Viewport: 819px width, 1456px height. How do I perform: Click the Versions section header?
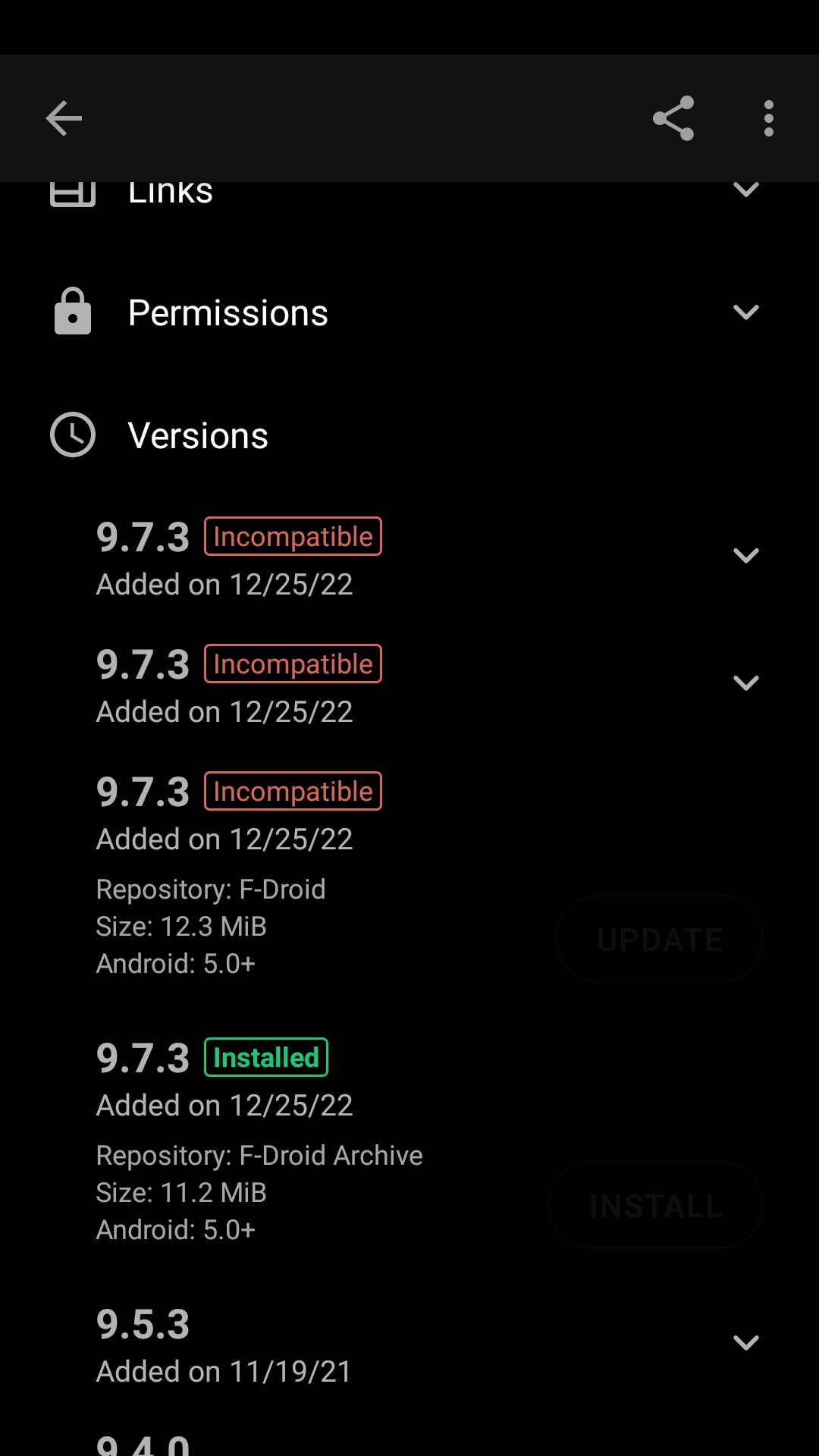[199, 435]
